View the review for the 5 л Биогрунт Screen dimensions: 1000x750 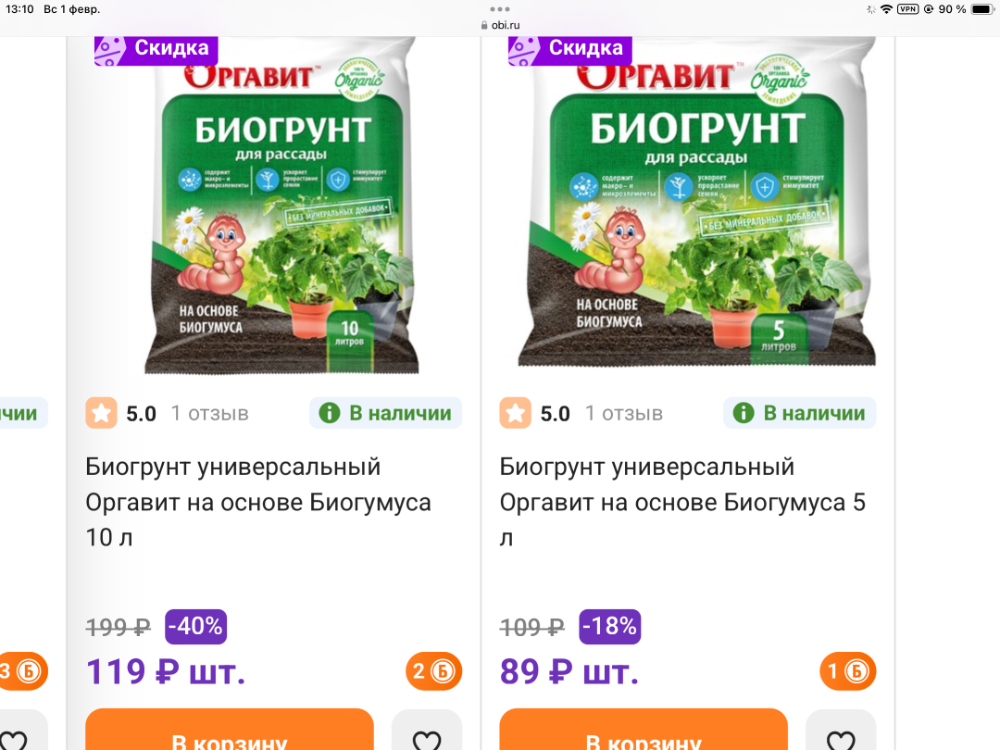pyautogui.click(x=624, y=413)
